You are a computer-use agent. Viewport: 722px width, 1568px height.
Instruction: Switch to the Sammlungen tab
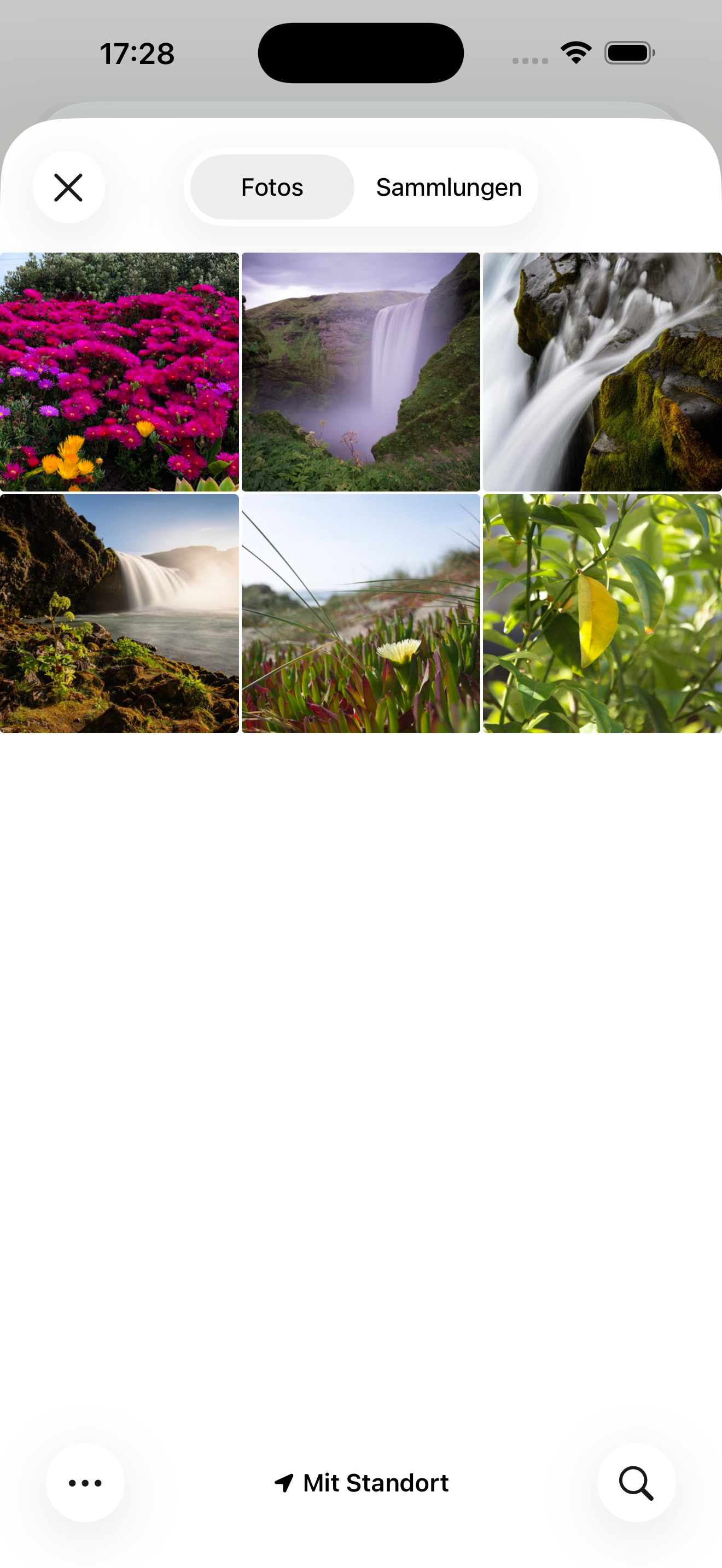pos(448,187)
